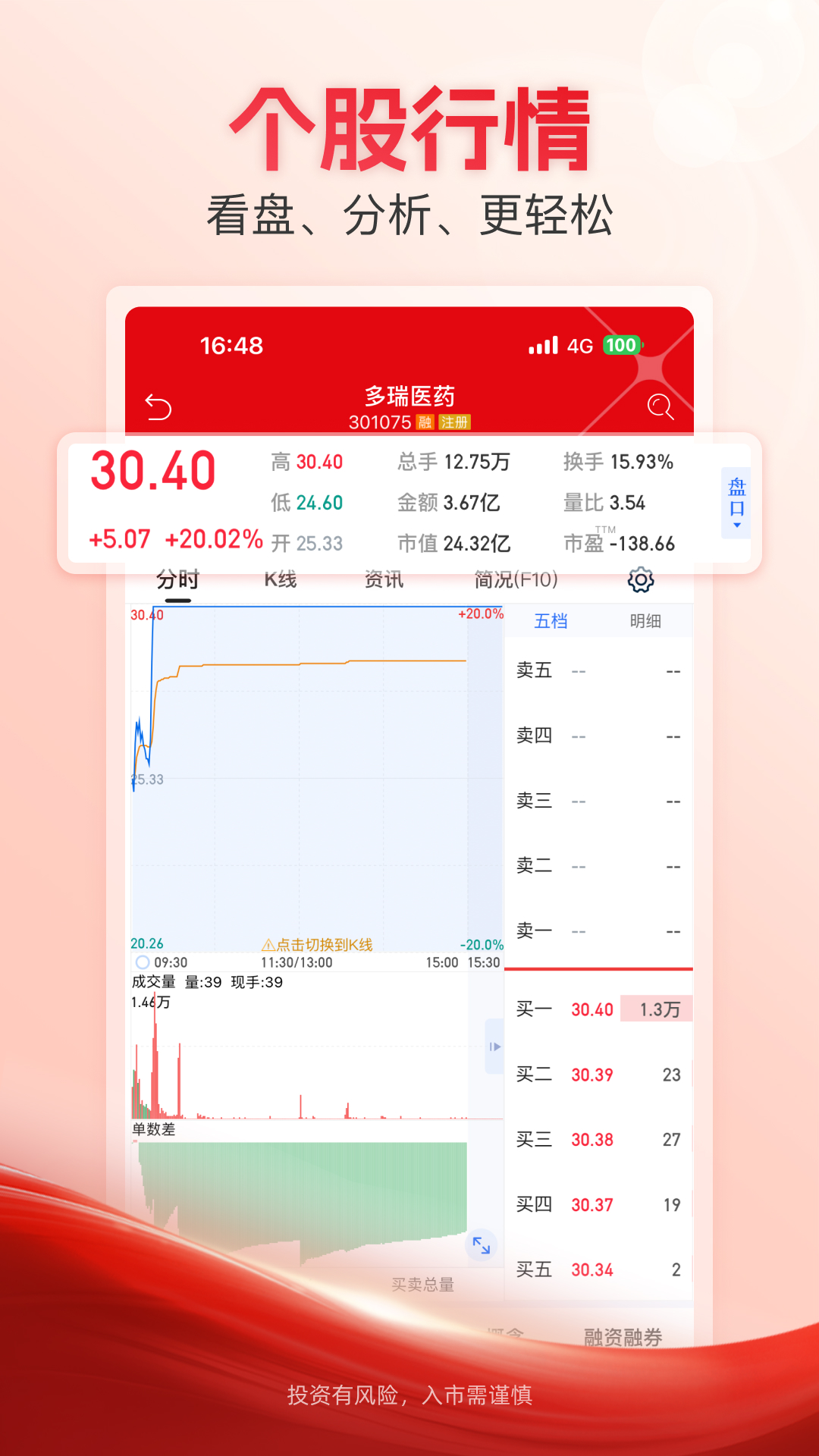Viewport: 819px width, 1456px height.
Task: Open the search magnifier icon
Action: tap(661, 408)
